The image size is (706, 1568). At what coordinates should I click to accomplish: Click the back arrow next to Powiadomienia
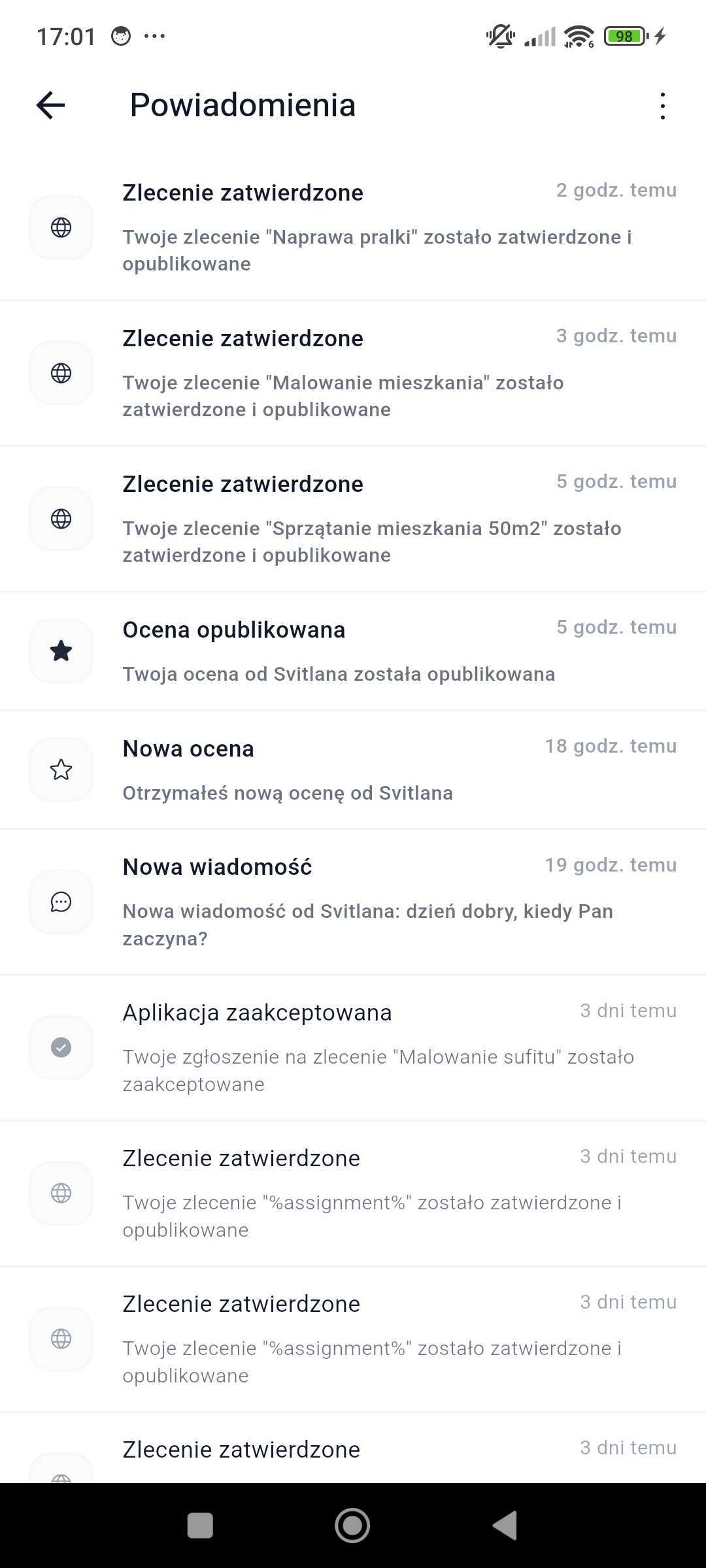(50, 105)
